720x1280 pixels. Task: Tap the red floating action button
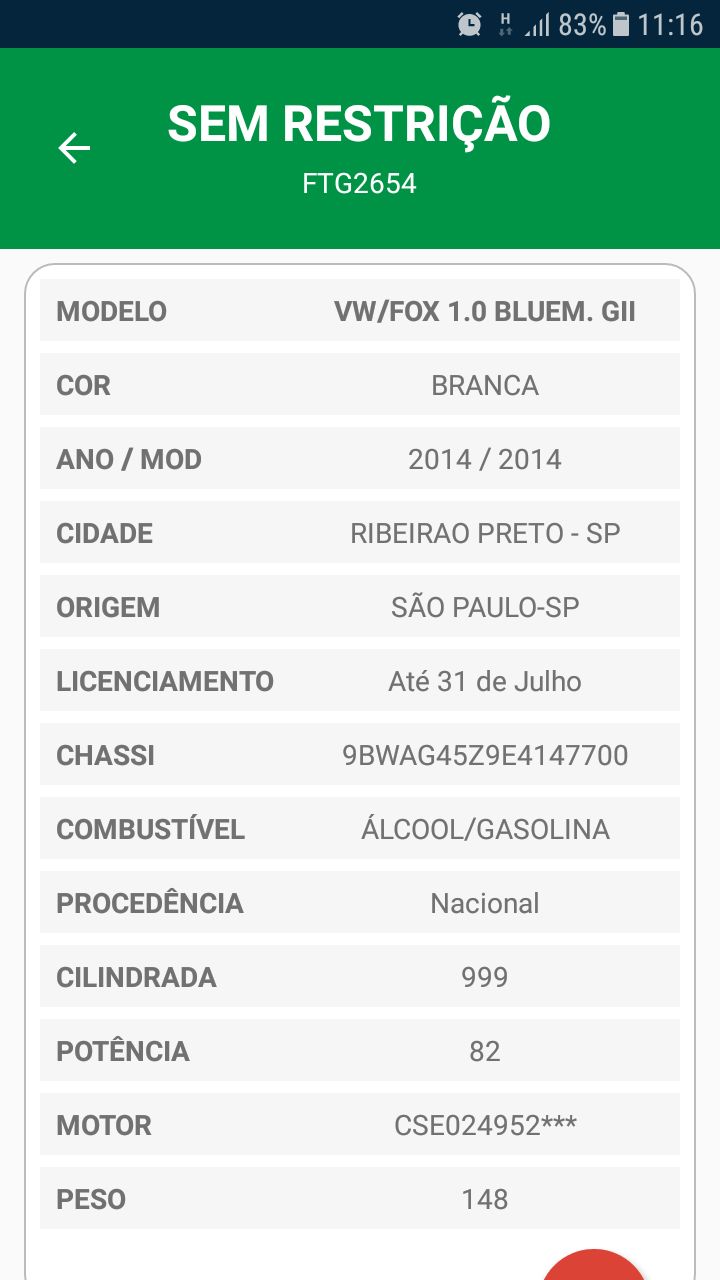pos(594,1265)
